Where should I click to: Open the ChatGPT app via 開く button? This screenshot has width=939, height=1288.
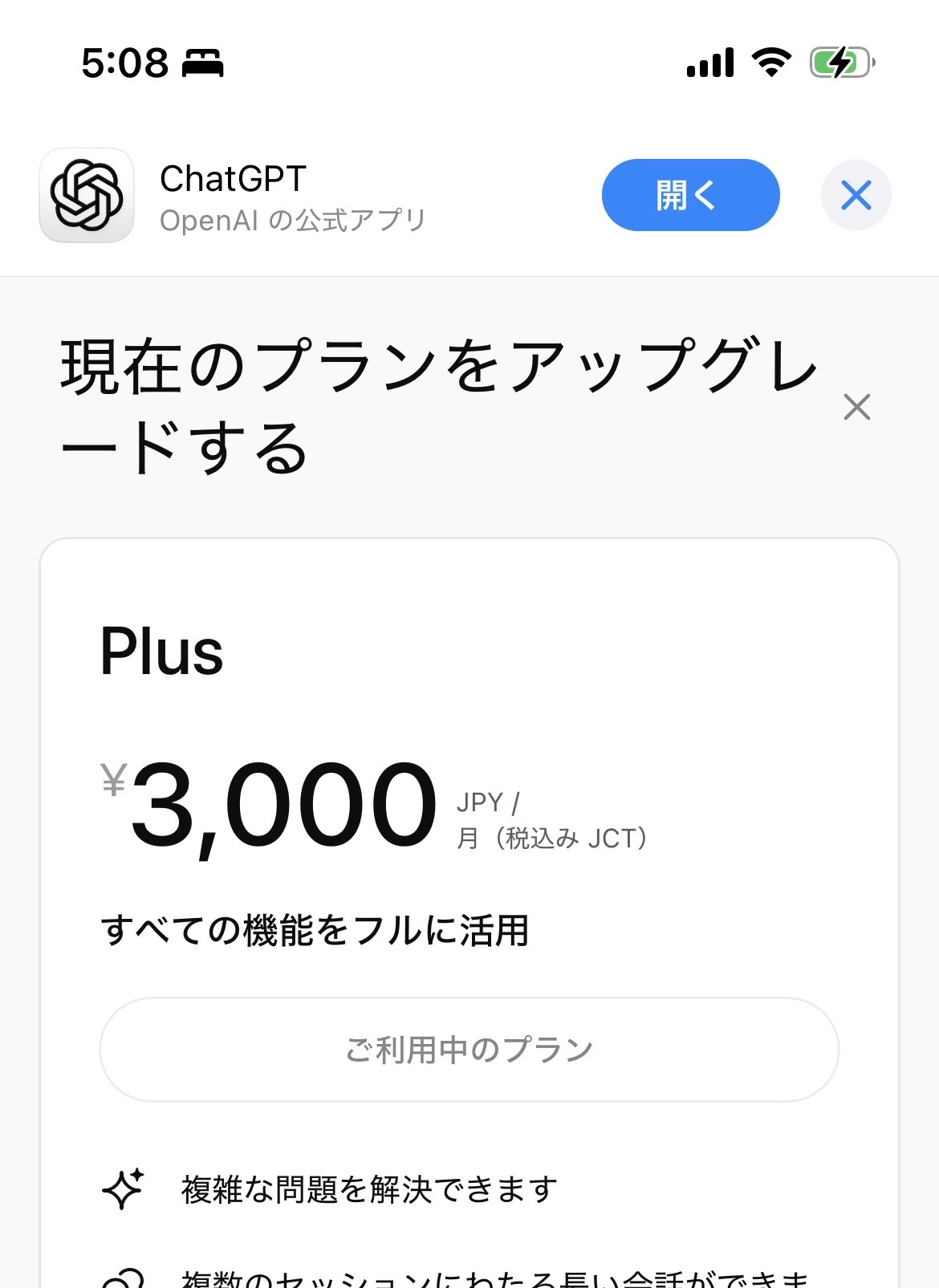(690, 195)
